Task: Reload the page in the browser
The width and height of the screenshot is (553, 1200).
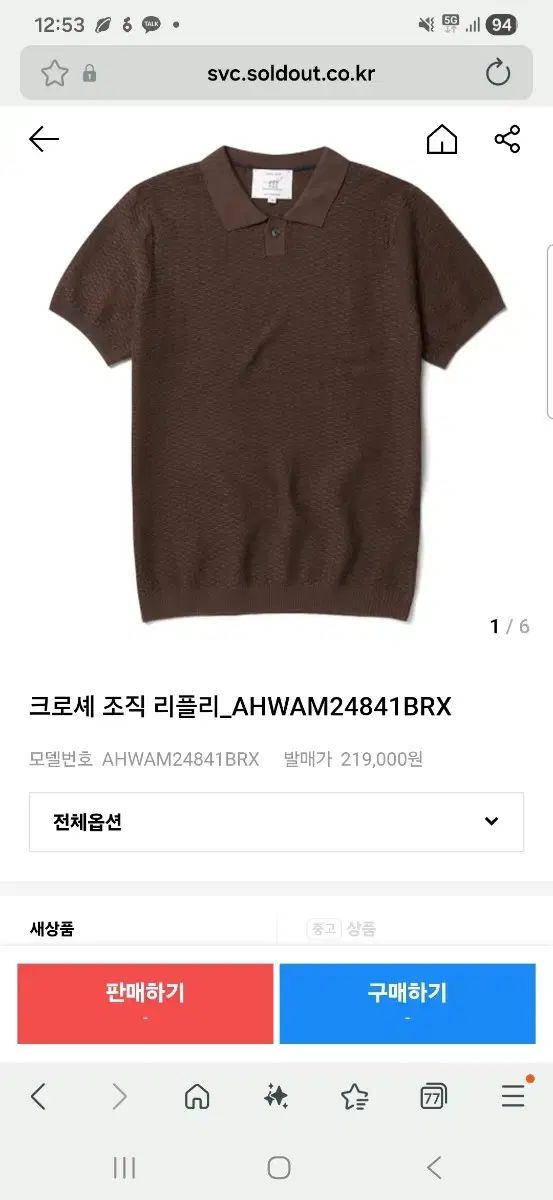Action: 497,73
